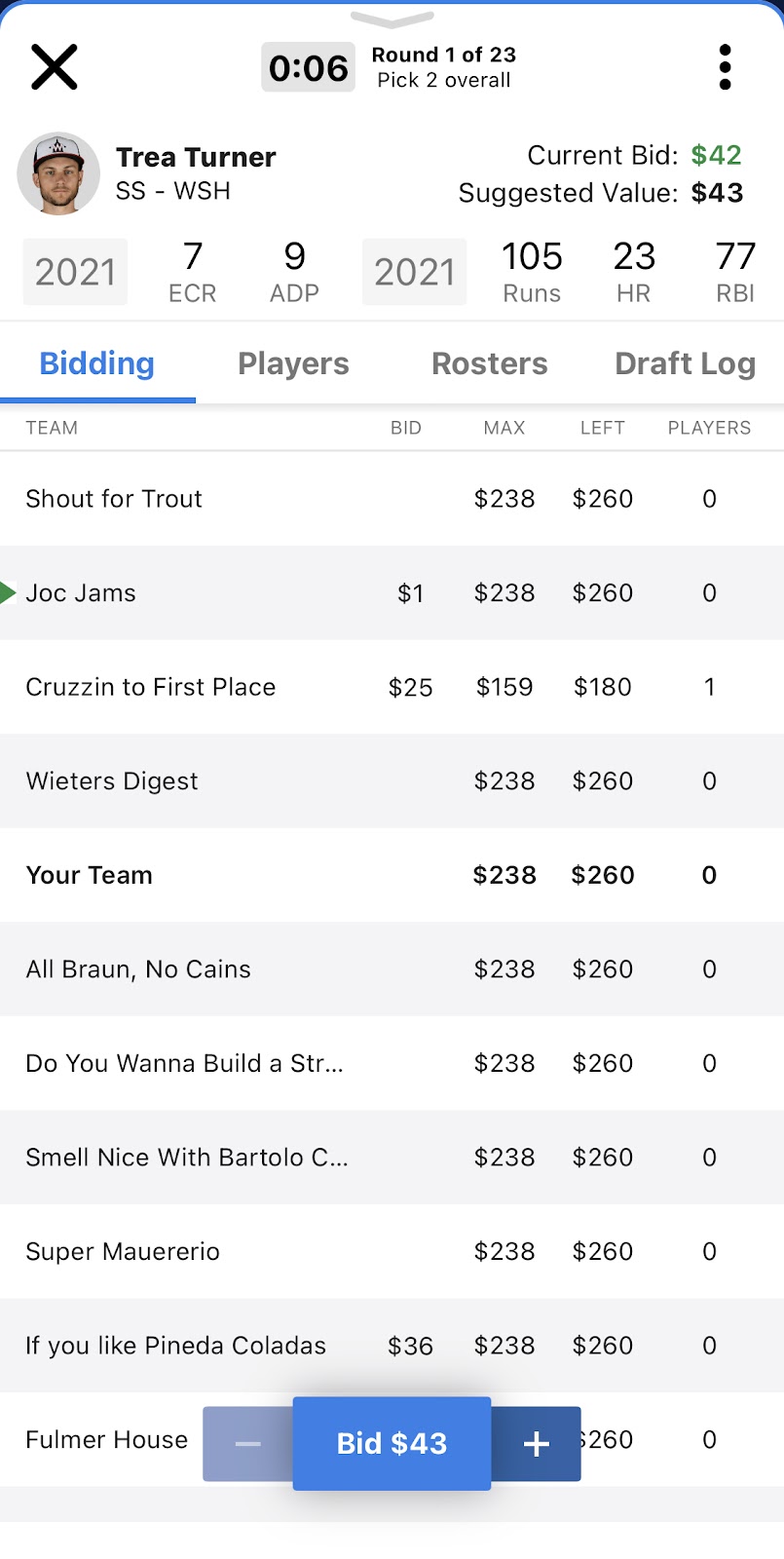Decrease bid amount with minus button

[247, 1443]
